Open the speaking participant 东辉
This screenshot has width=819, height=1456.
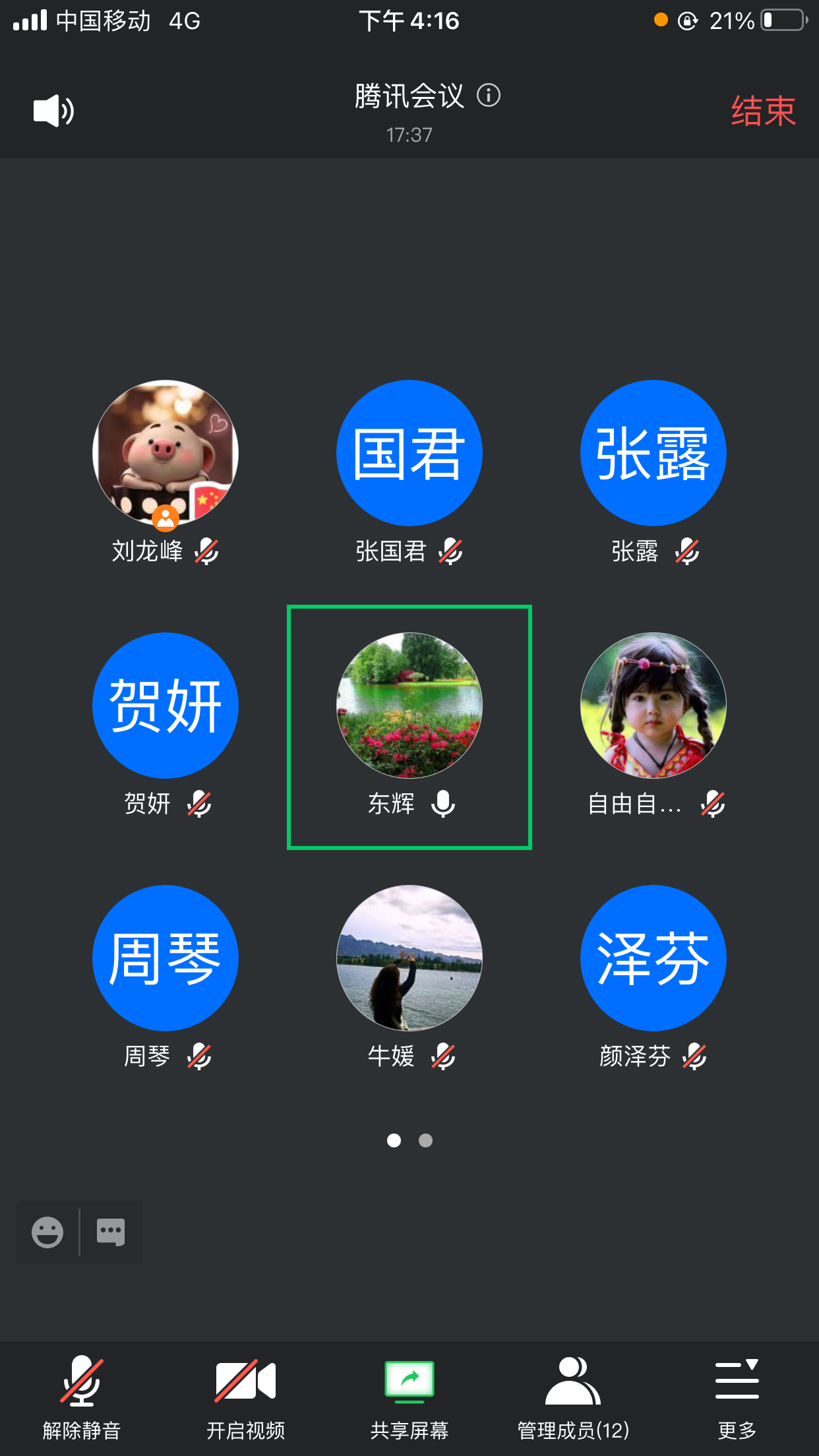pos(409,706)
